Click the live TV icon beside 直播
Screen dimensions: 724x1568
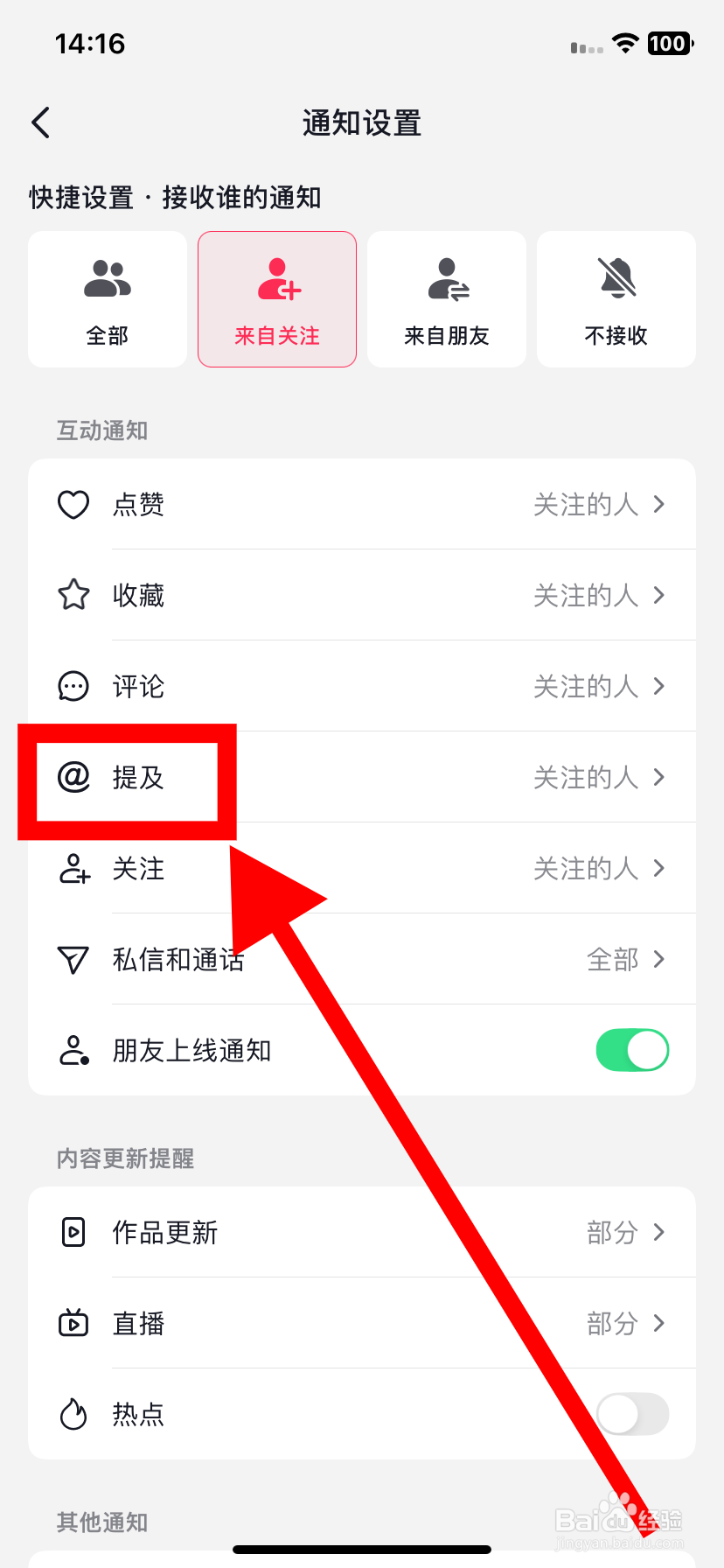[73, 1323]
